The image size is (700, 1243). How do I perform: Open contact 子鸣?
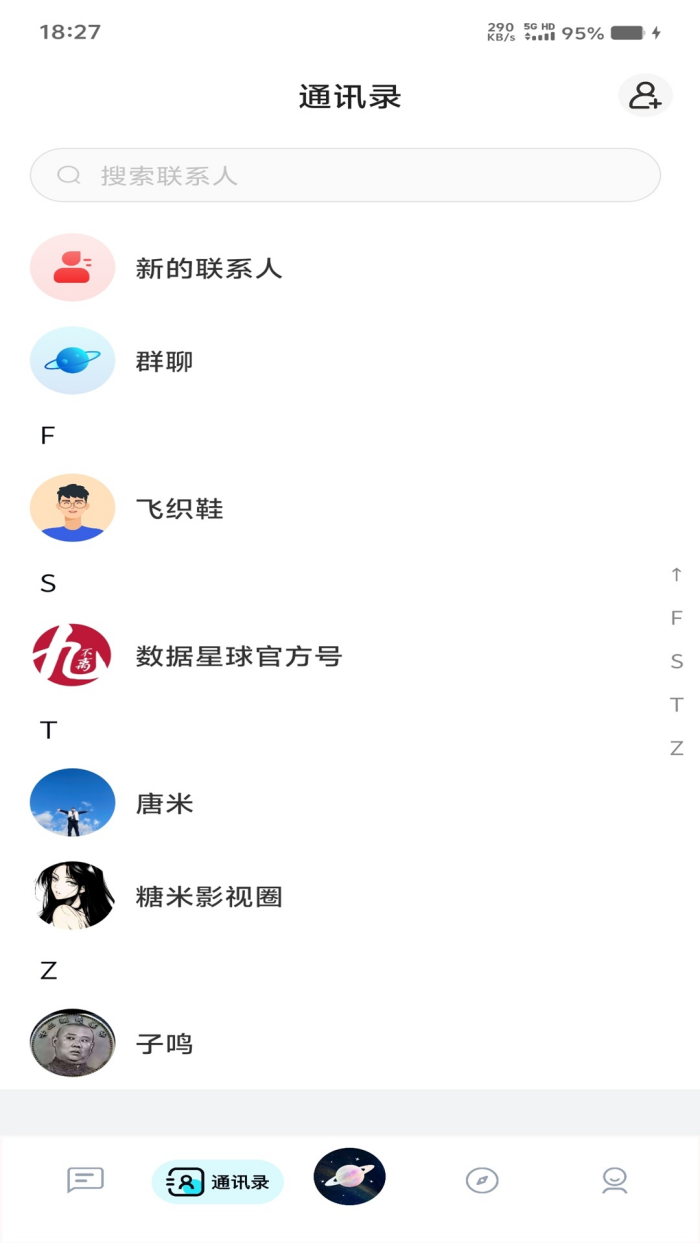click(x=165, y=1044)
